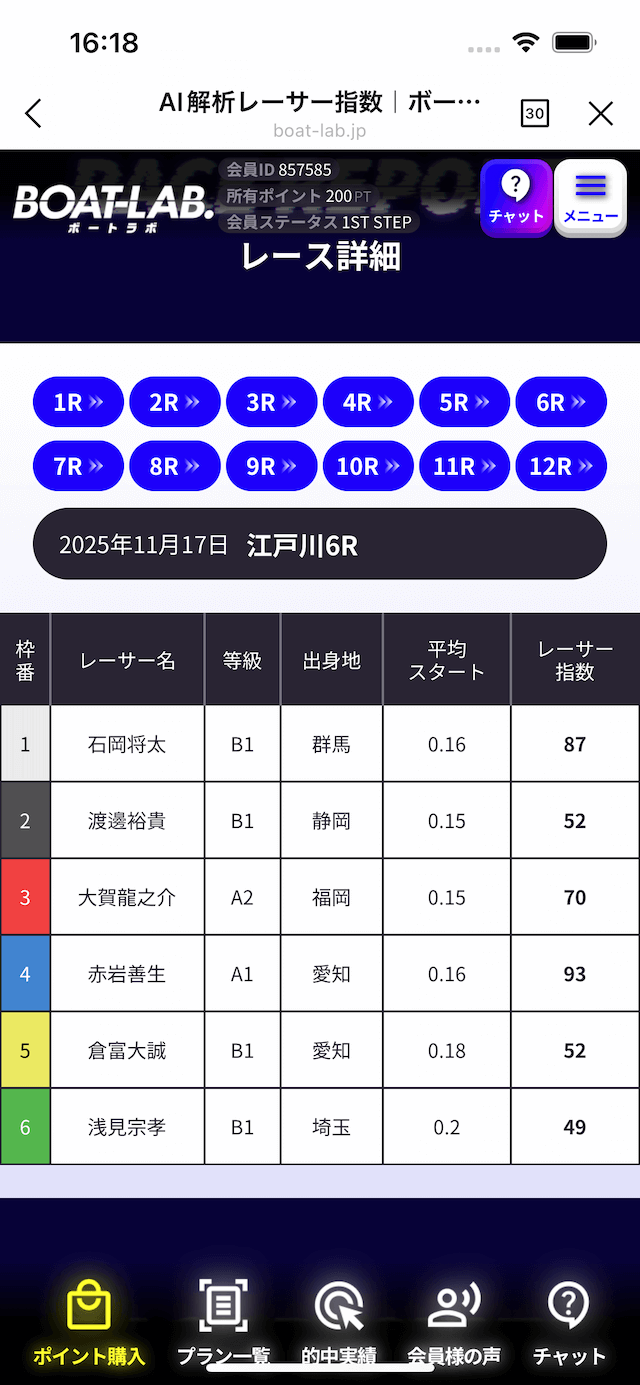
Task: Select race 2R
Action: tap(175, 402)
